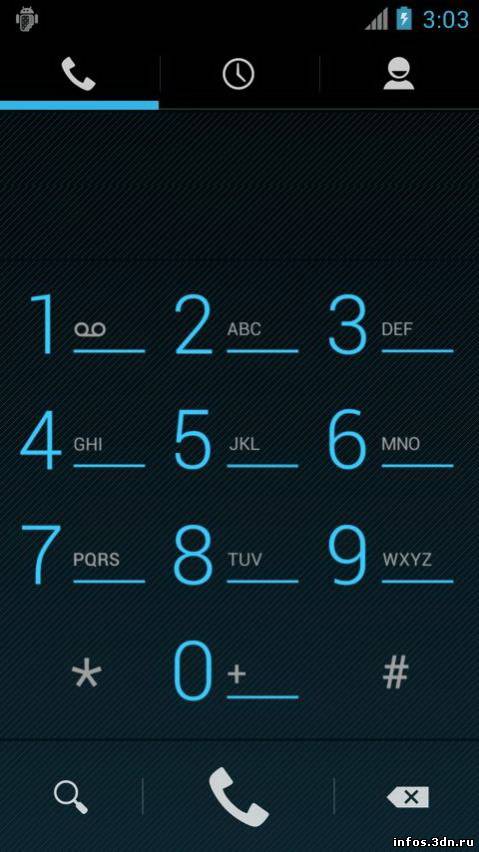Enter digit 0 plus key
The height and width of the screenshot is (852, 479).
[237, 671]
